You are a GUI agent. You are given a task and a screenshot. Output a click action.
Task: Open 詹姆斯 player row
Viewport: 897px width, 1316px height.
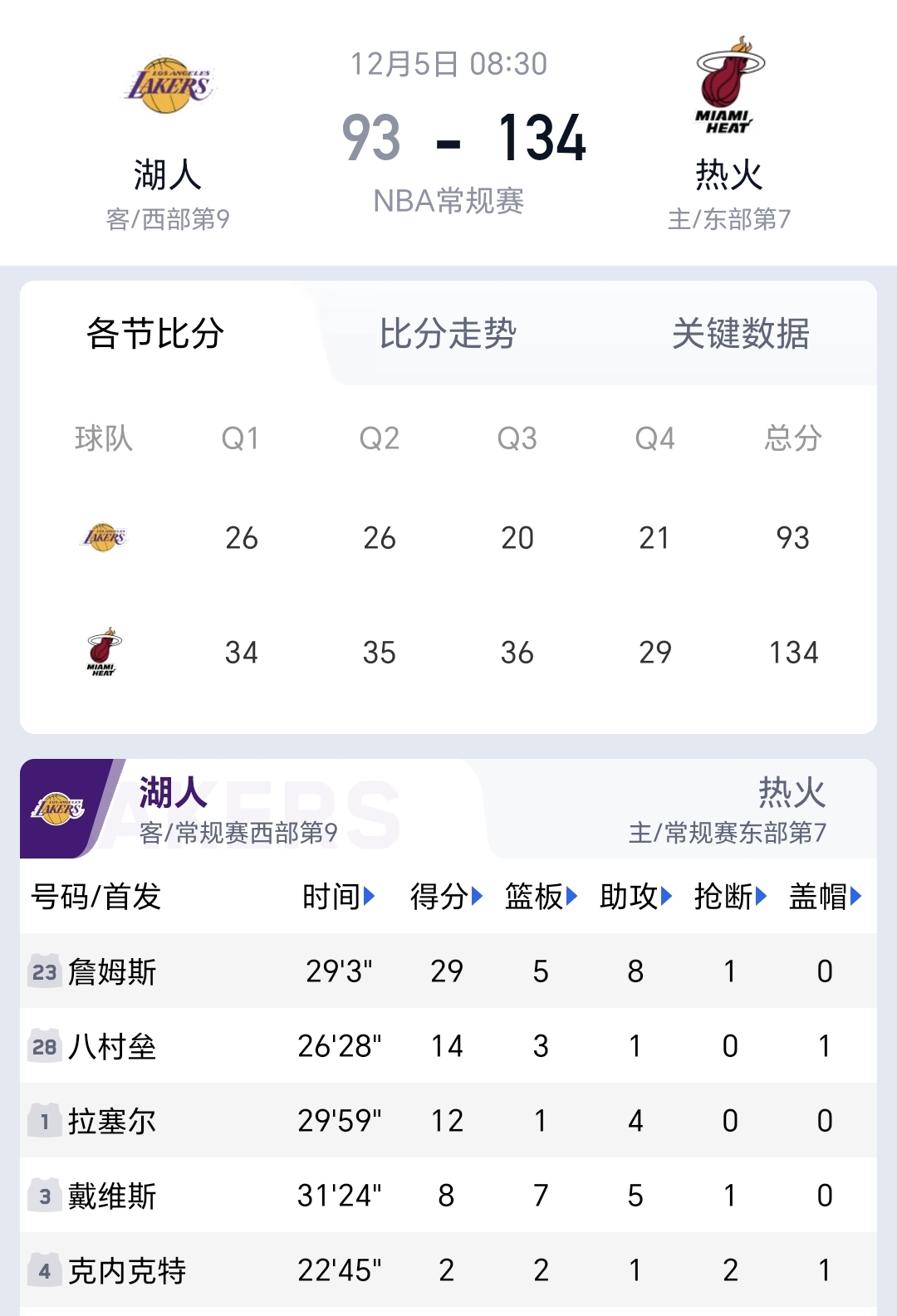coord(112,971)
